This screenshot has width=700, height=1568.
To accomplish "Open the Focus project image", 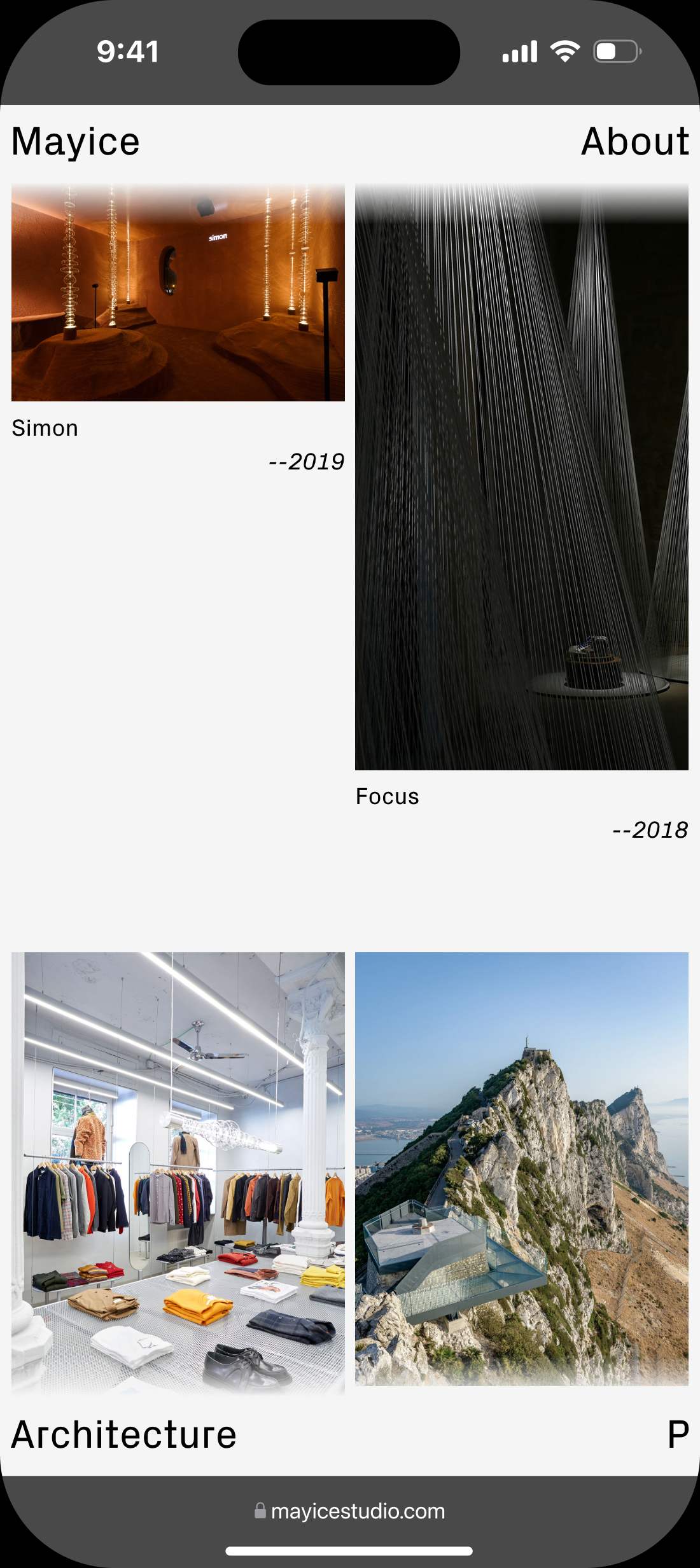I will tap(521, 477).
